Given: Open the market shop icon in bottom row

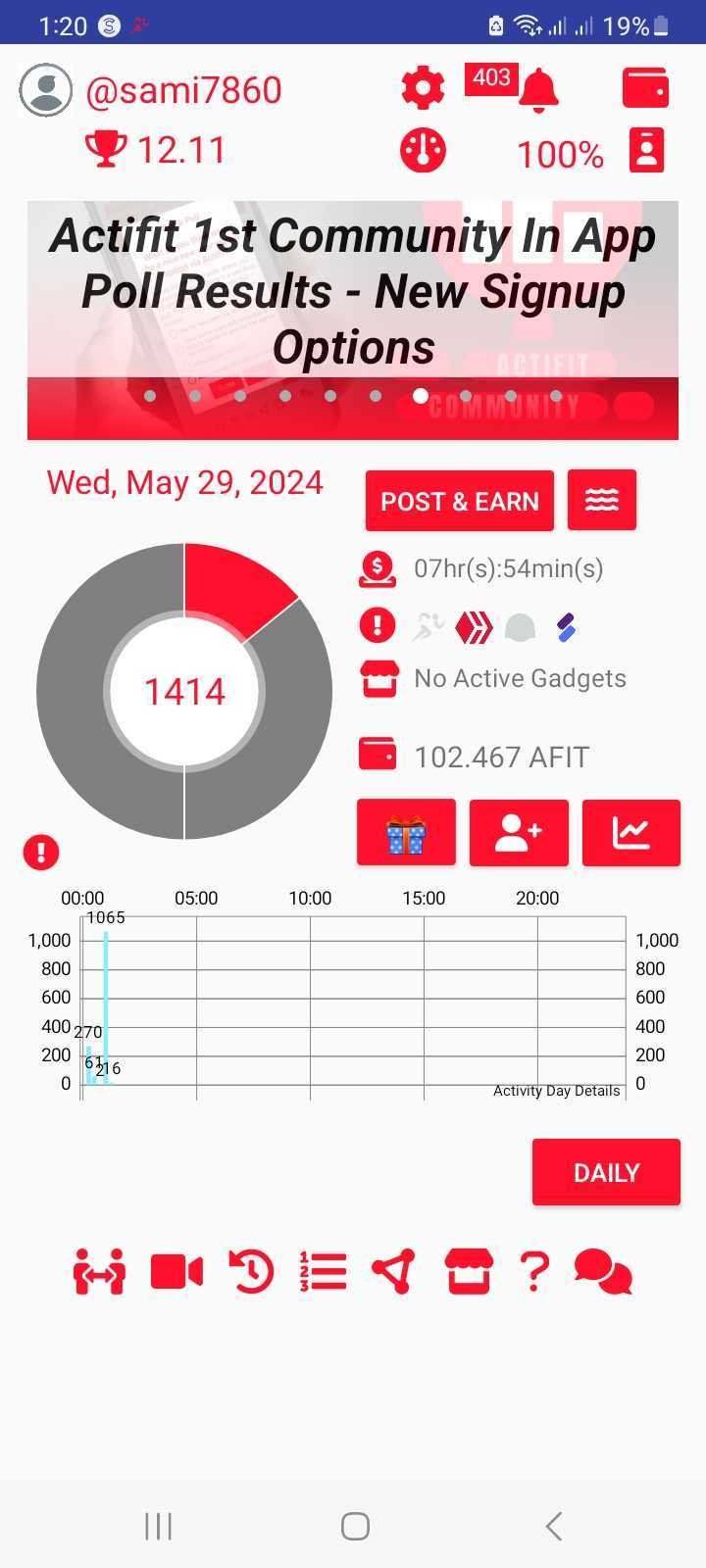Looking at the screenshot, I should tap(468, 1272).
